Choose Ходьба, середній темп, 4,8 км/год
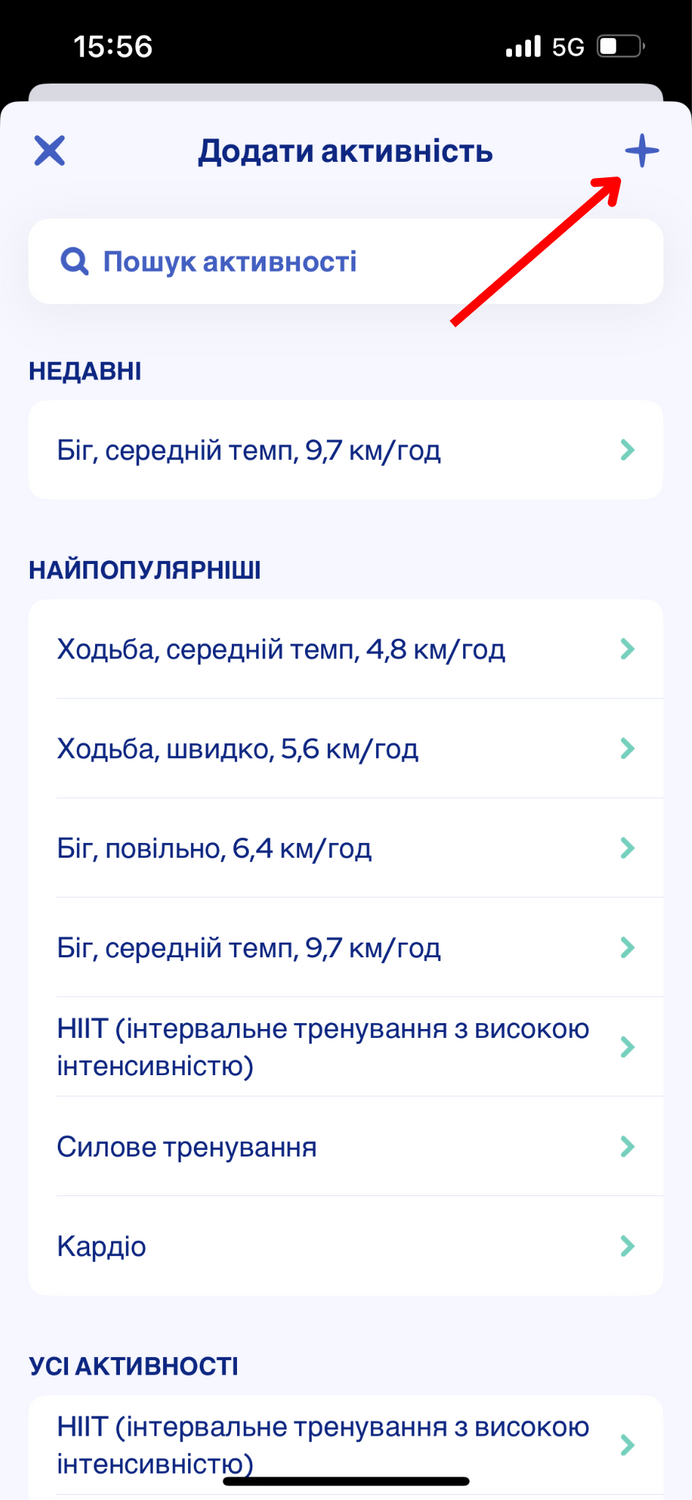692x1500 pixels. 346,649
